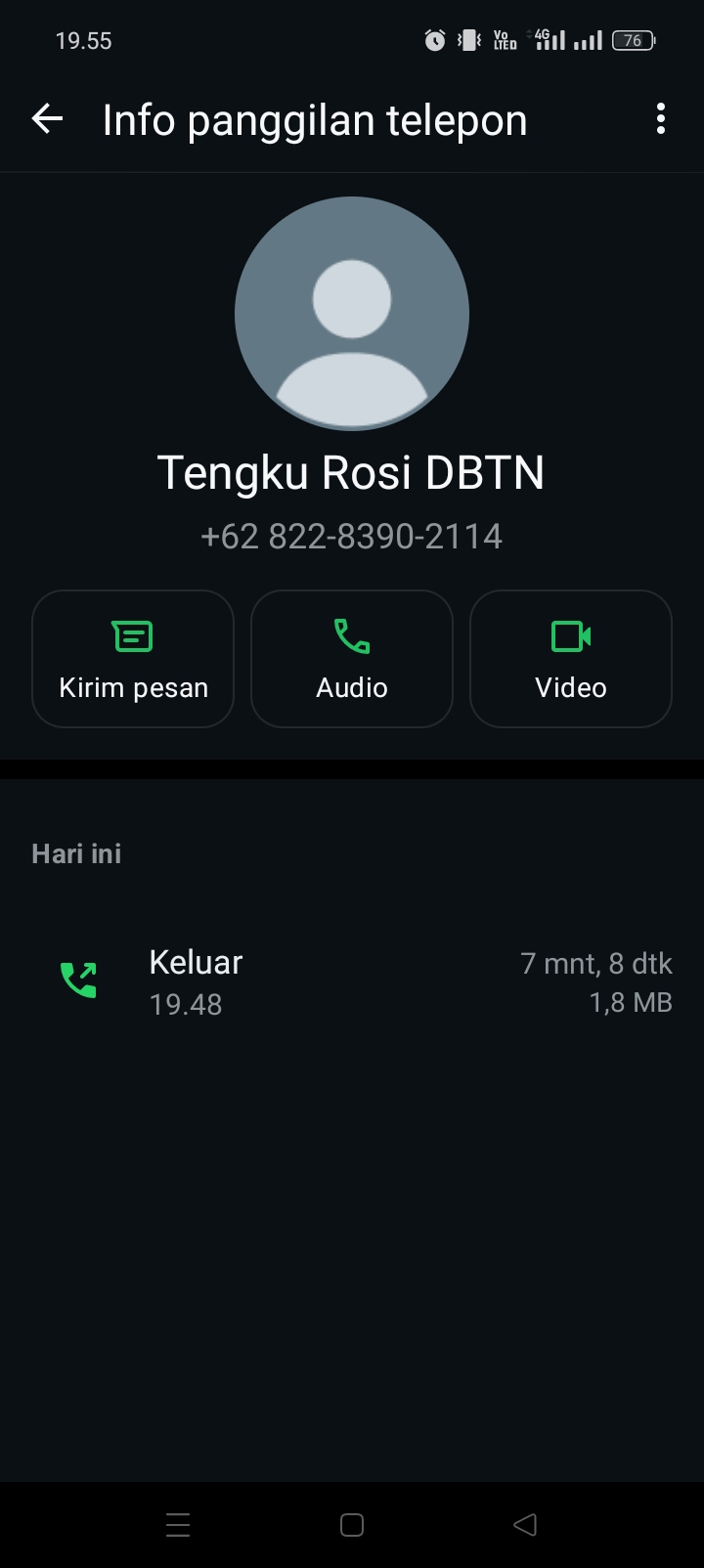This screenshot has width=704, height=1568.
Task: Start a Video call via camera icon
Action: [x=570, y=635]
